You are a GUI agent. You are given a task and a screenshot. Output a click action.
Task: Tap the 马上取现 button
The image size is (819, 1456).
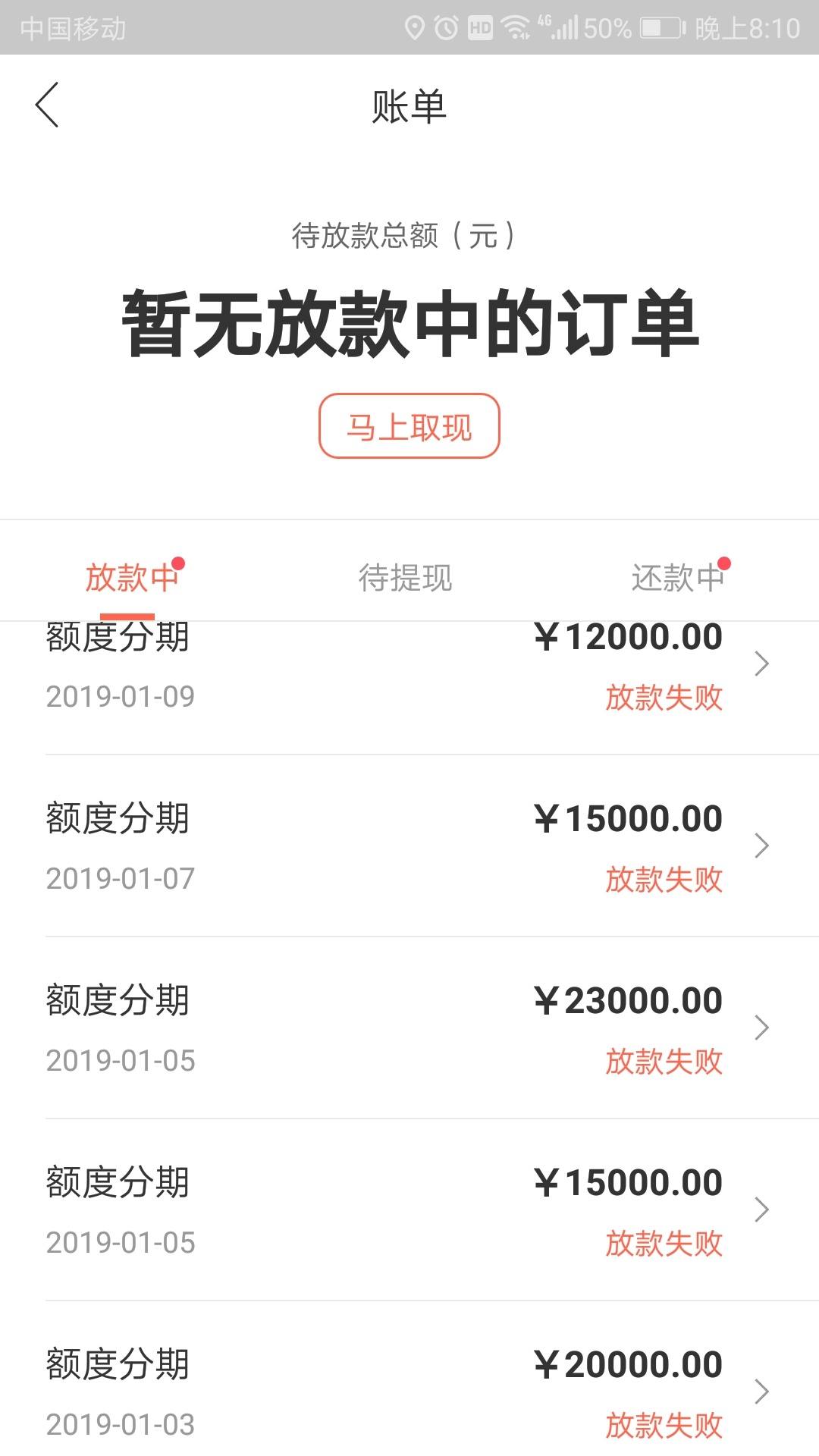click(x=409, y=426)
